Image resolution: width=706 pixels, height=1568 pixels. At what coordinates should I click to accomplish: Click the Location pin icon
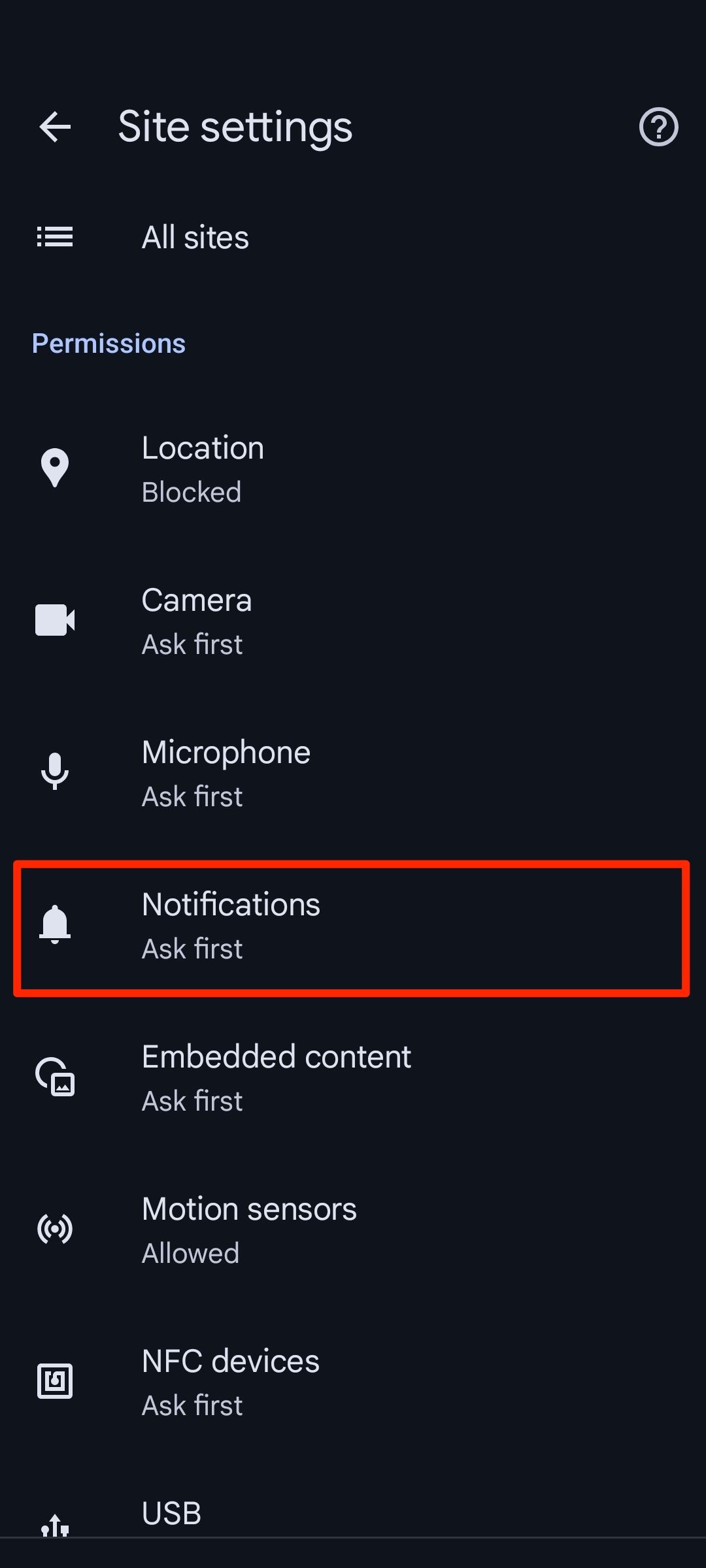click(55, 468)
